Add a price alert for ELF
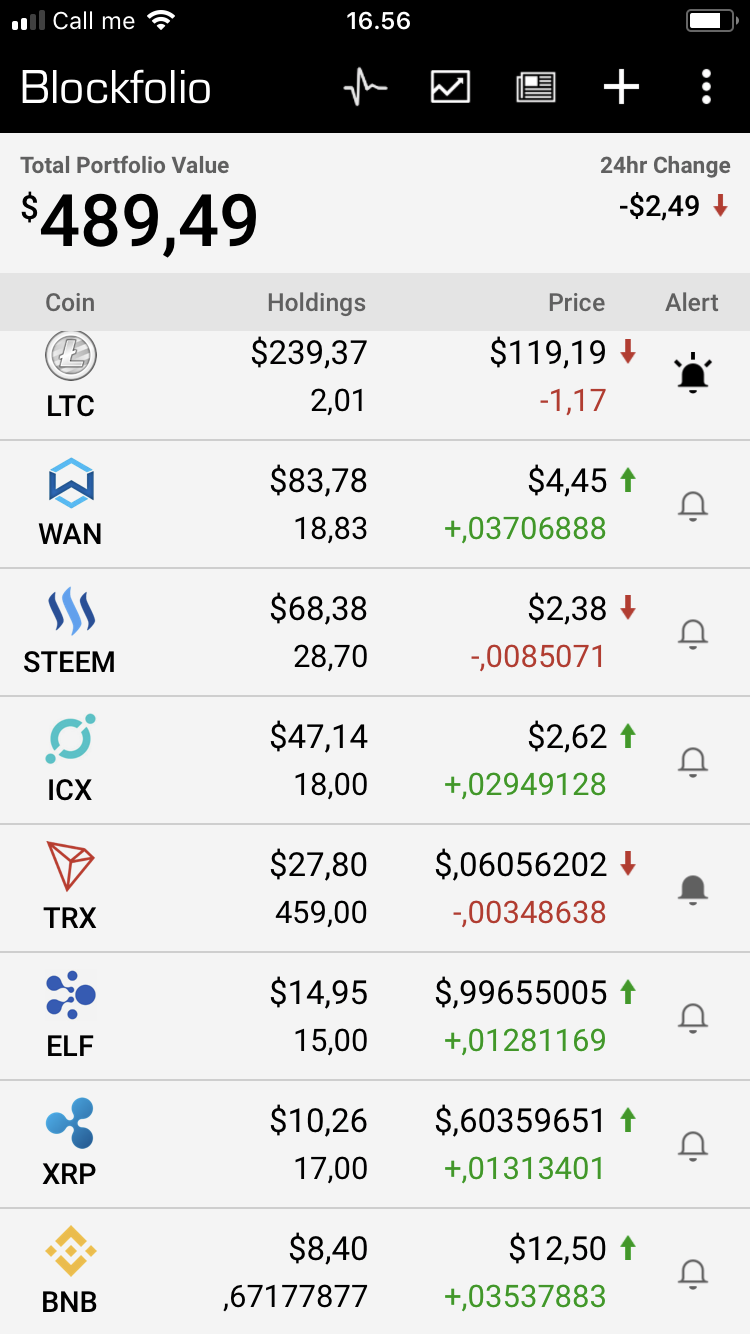The width and height of the screenshot is (750, 1334). point(692,1017)
